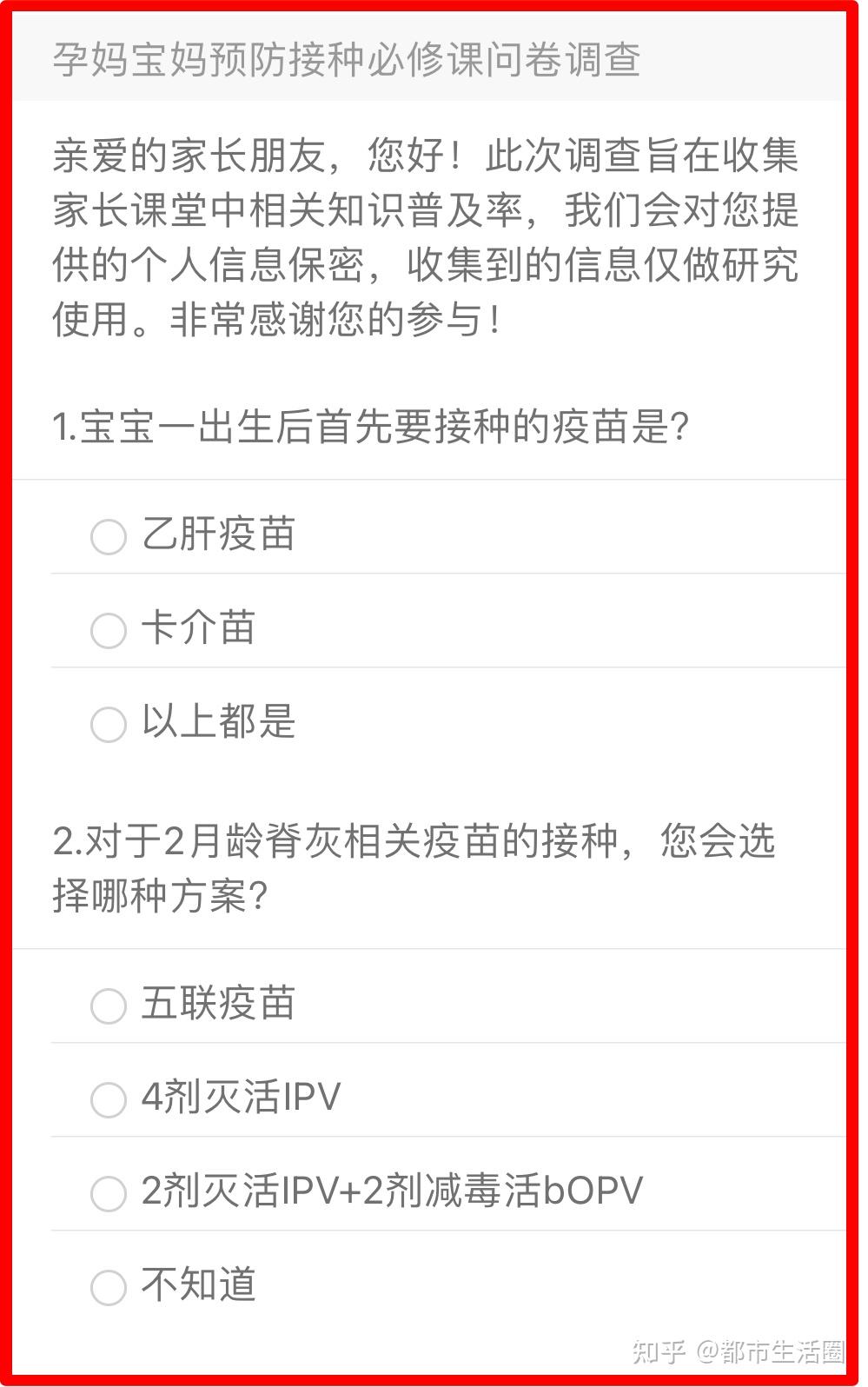Click the empty circle beside 乙肝疫苗

click(x=108, y=537)
